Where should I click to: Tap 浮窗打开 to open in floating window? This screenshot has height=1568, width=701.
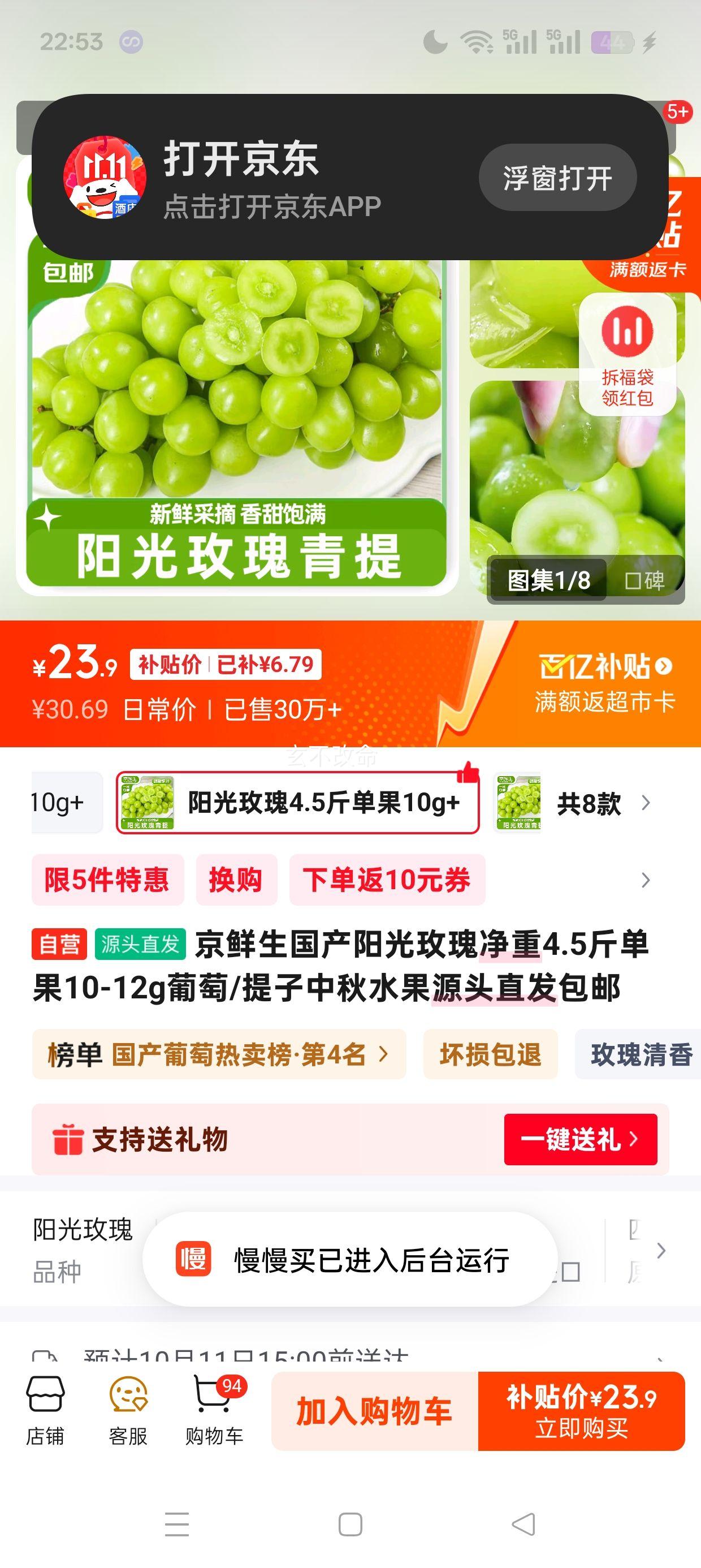(x=557, y=178)
